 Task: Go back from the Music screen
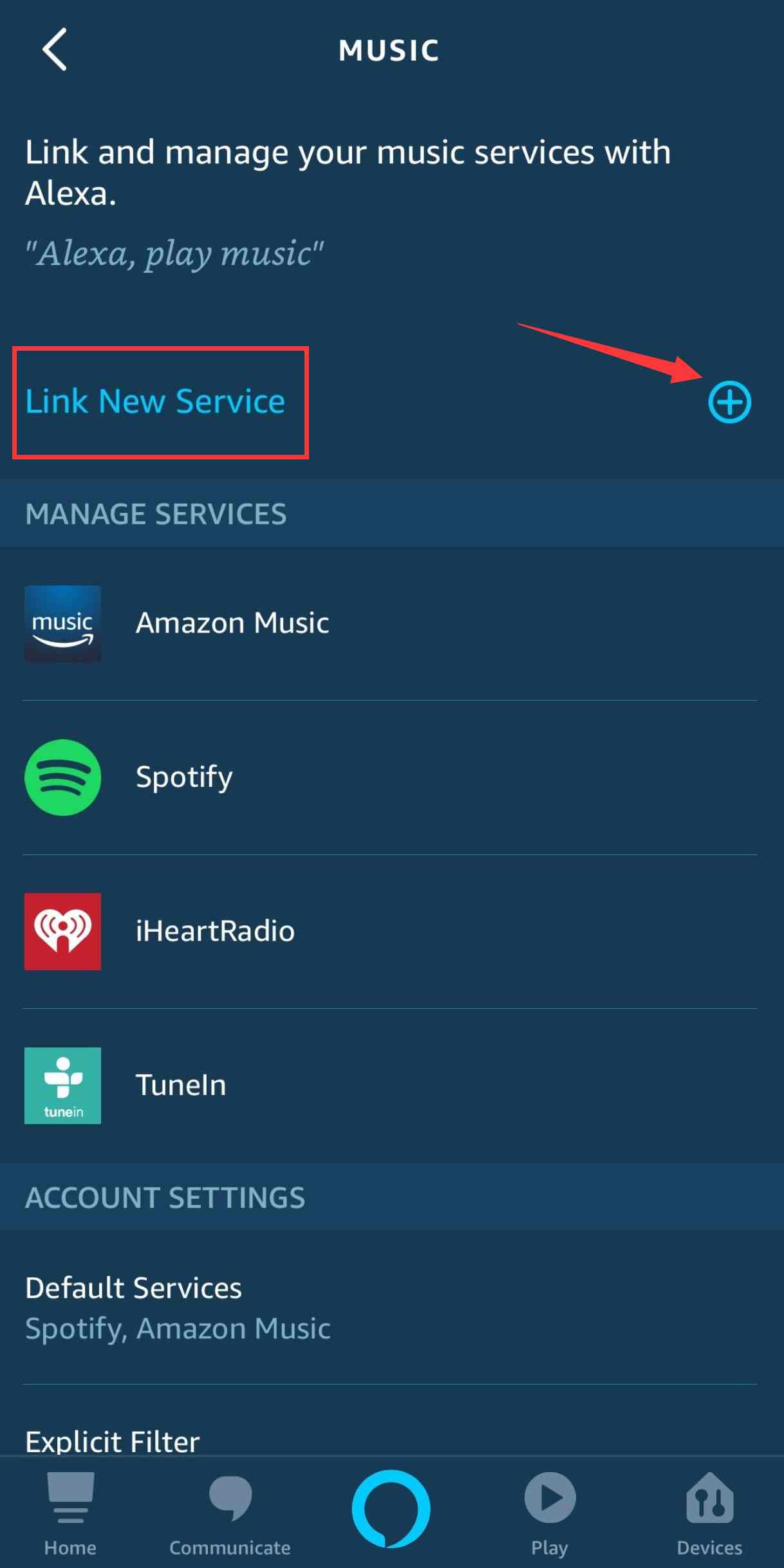click(x=55, y=49)
